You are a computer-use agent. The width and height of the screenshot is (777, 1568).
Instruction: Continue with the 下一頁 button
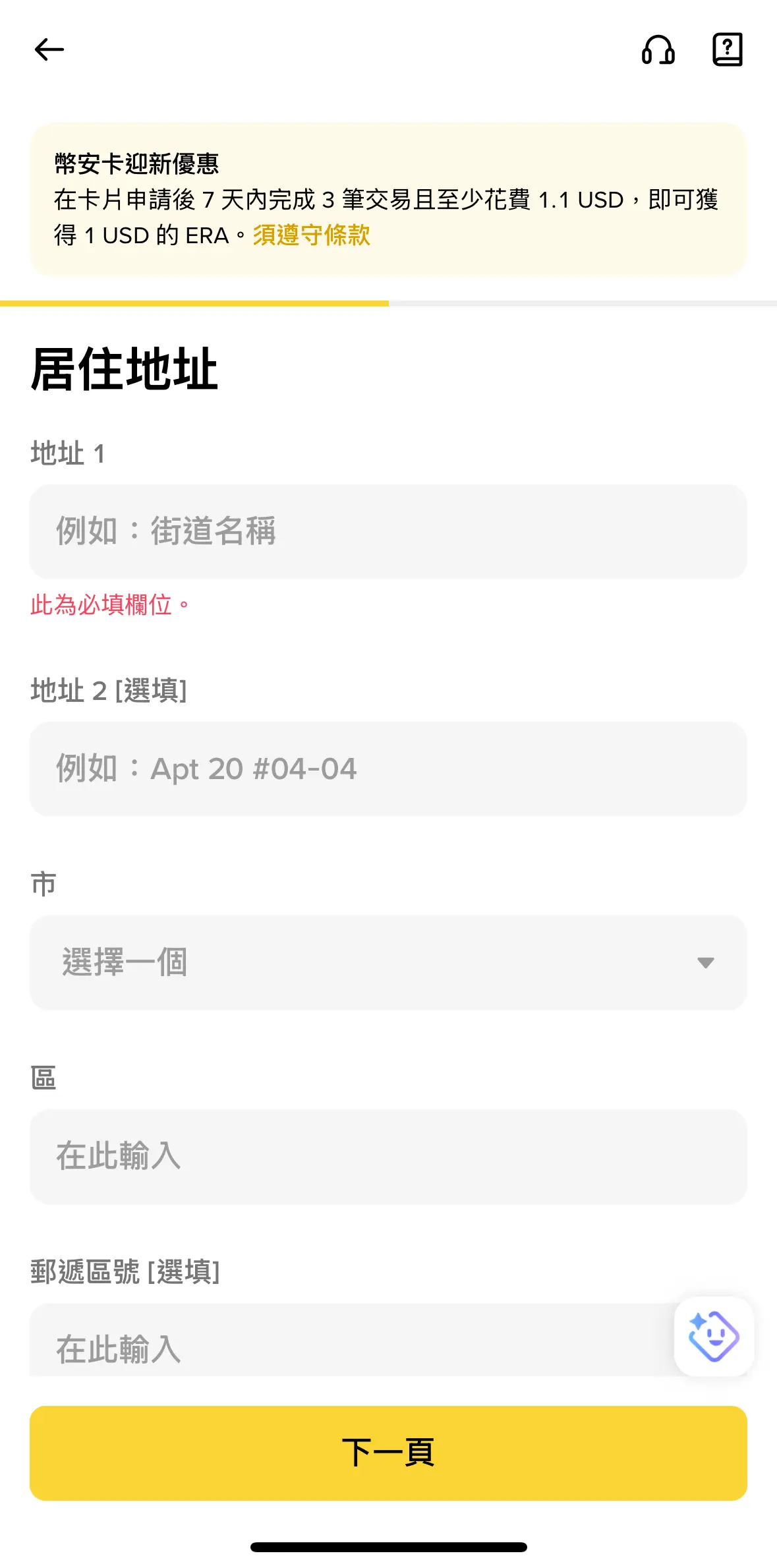tap(388, 1453)
